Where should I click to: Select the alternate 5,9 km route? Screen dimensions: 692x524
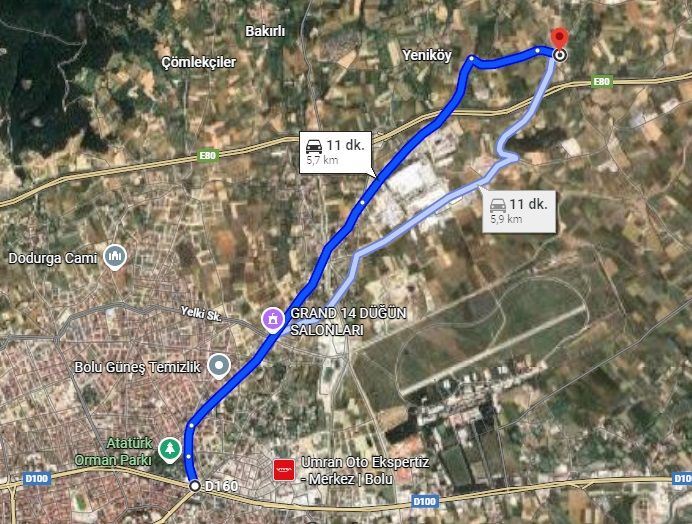point(517,209)
